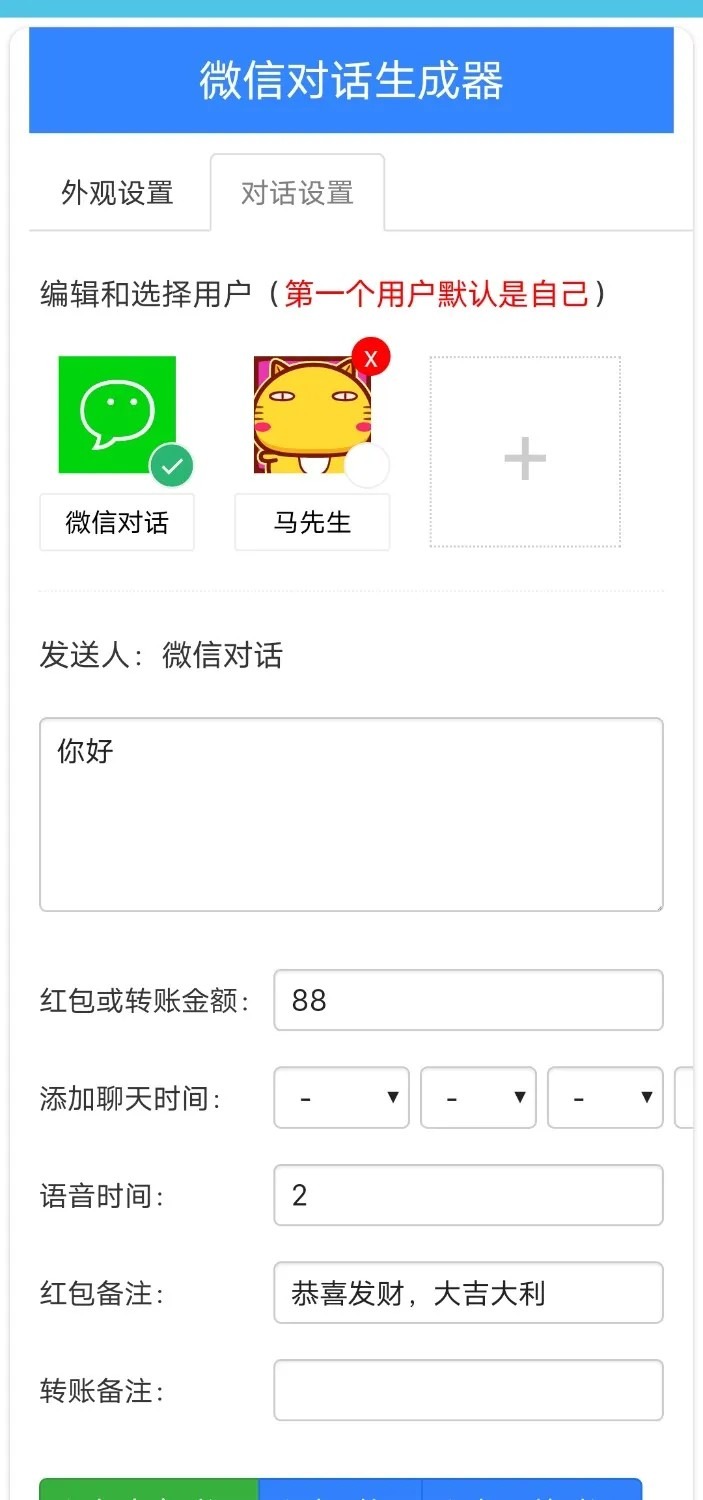Remove user 马先生 with the red X
Image resolution: width=703 pixels, height=1500 pixels.
pos(371,358)
